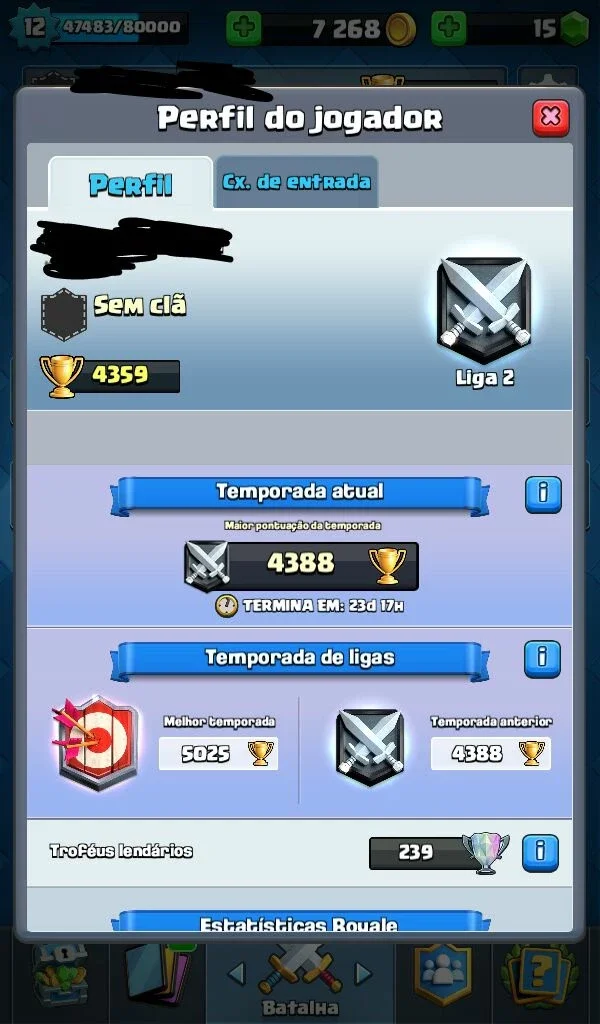
Task: Open info for Temporada de ligas
Action: click(542, 659)
